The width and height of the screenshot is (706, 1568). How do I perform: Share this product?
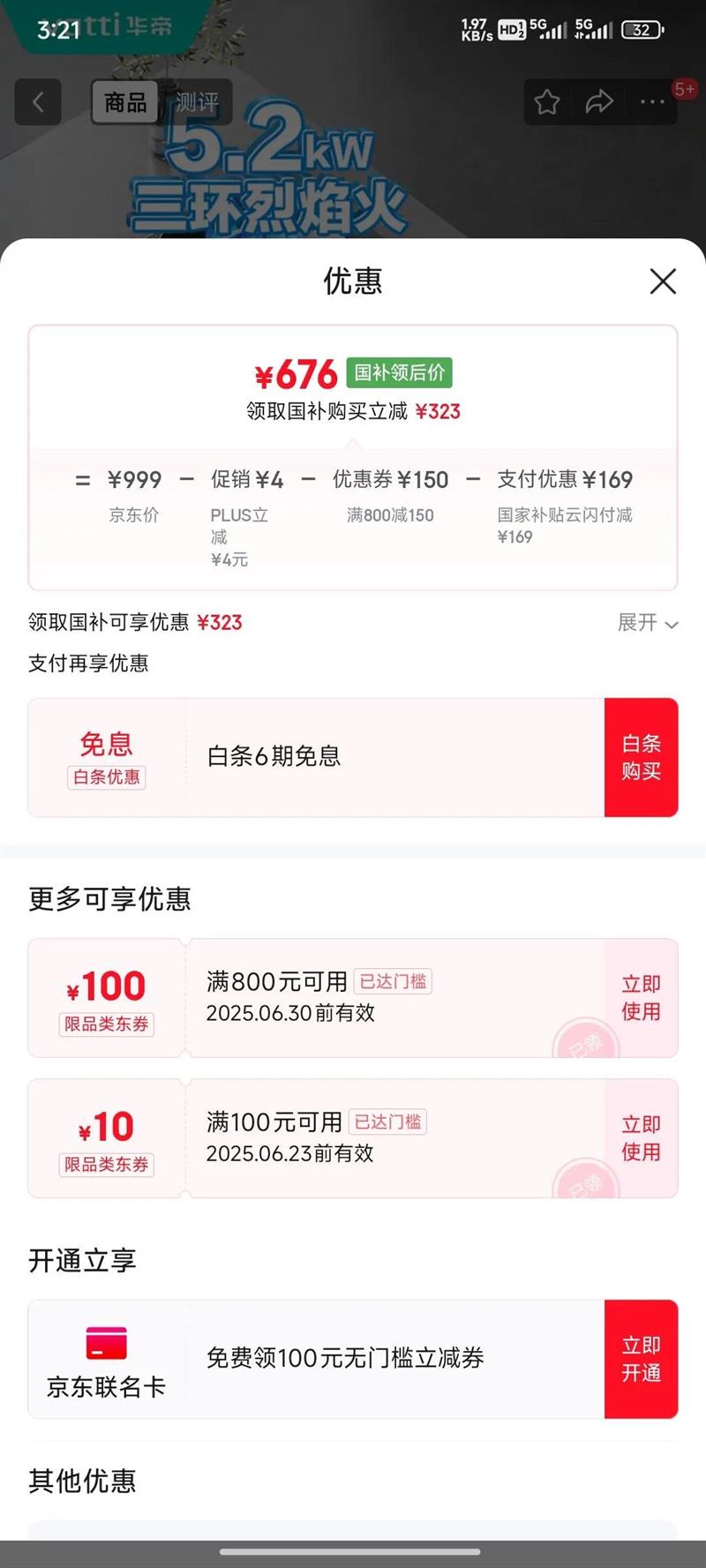[x=599, y=102]
